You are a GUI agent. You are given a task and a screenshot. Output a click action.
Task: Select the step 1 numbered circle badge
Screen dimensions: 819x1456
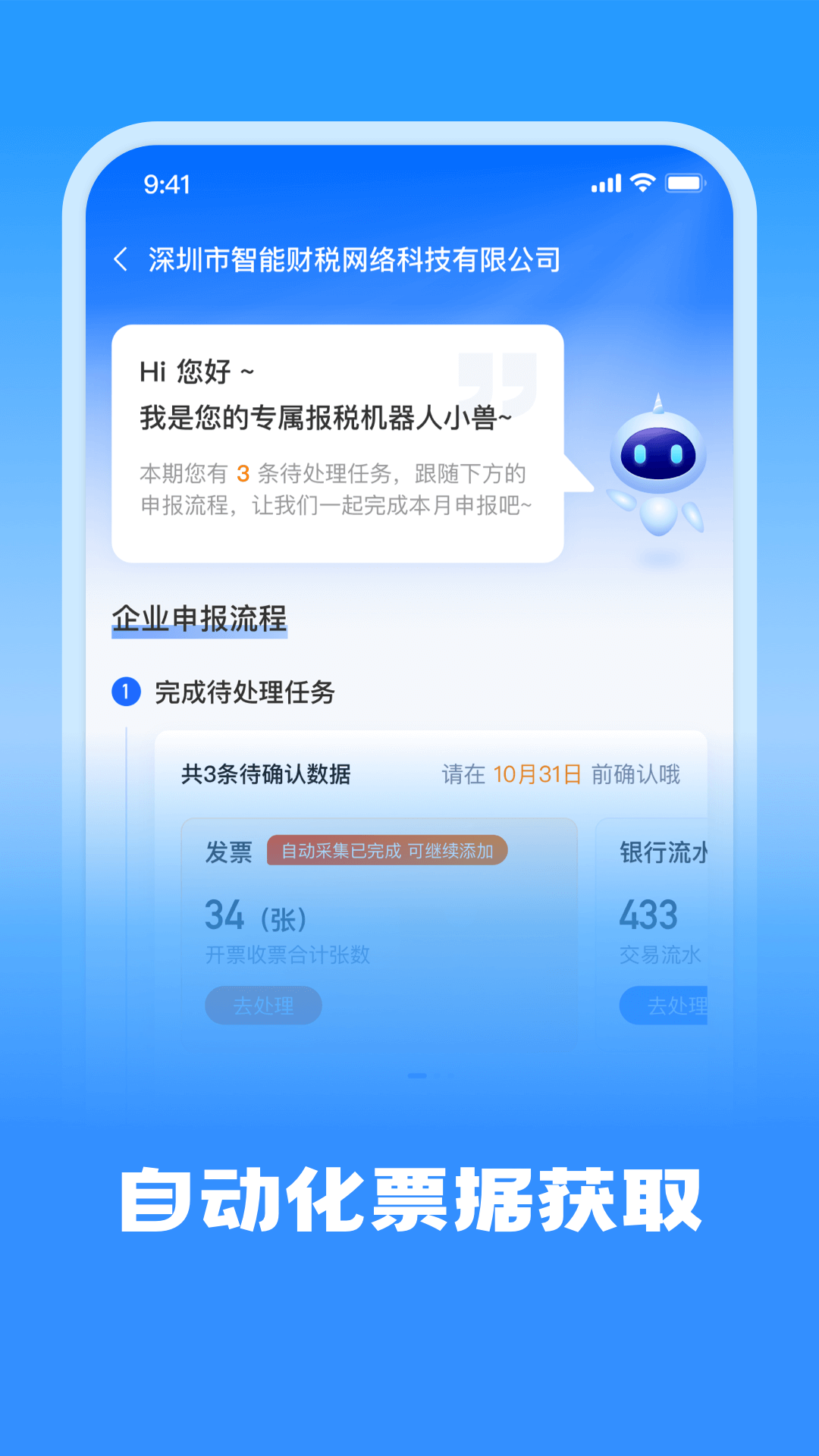tap(125, 691)
